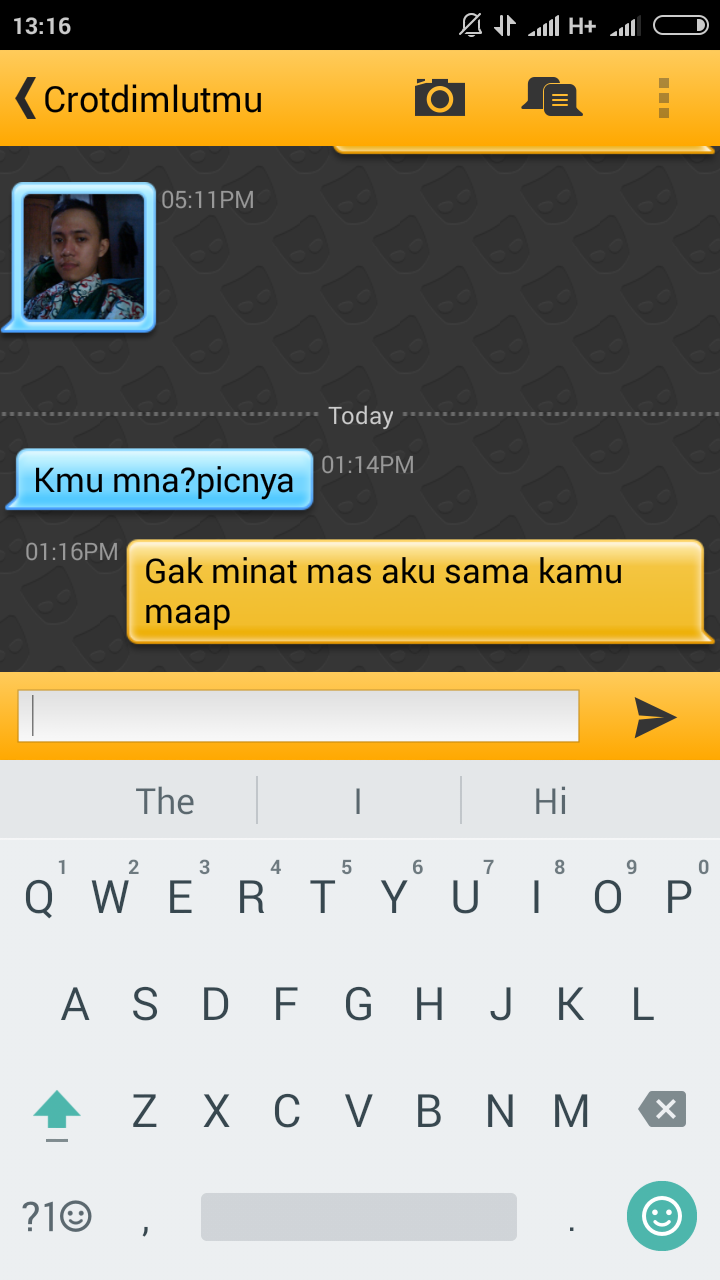Screen dimensions: 720x1280
Task: Insert the suggested word "Hi"
Action: point(551,801)
